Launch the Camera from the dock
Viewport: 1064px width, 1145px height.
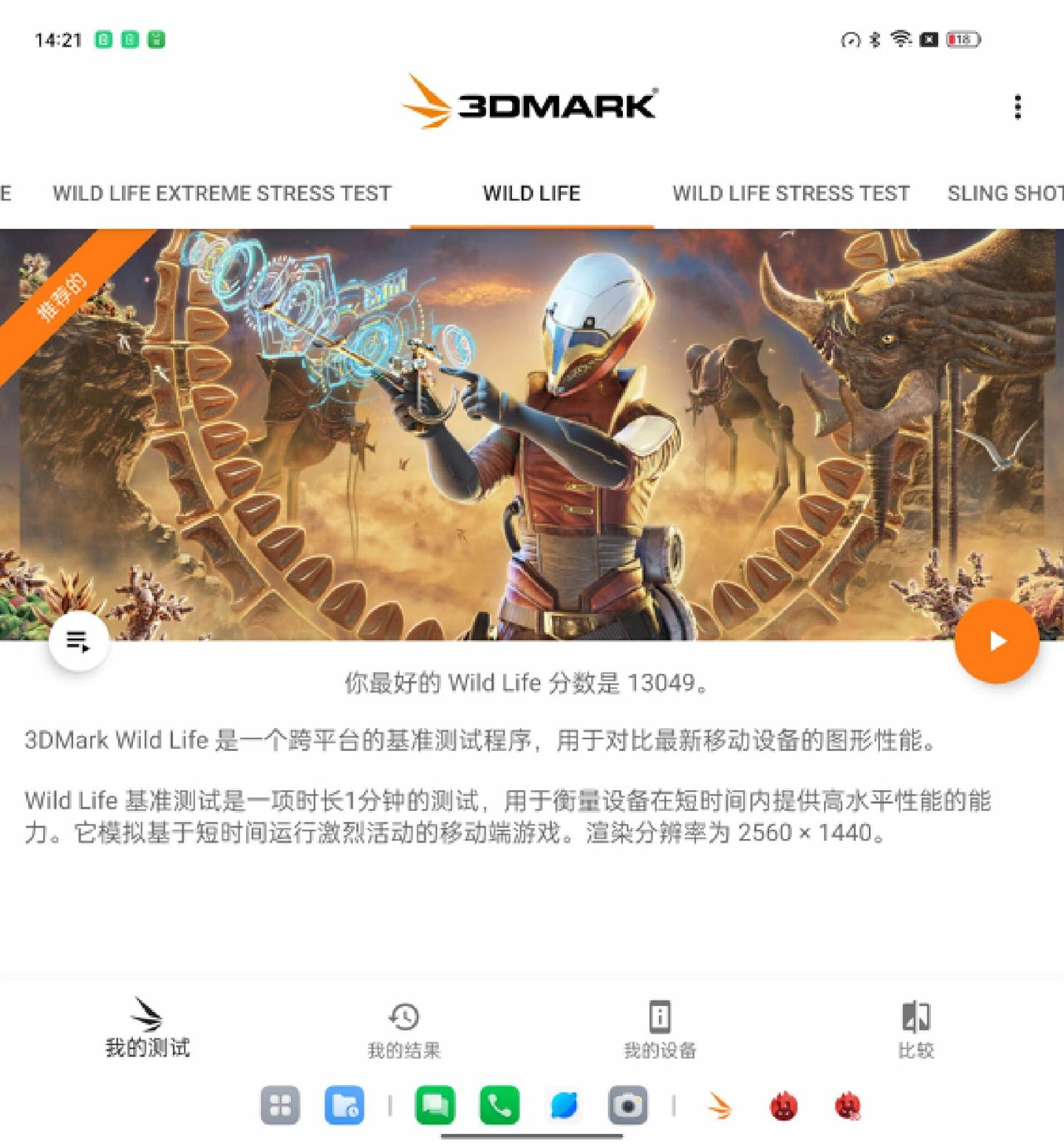pyautogui.click(x=628, y=1106)
